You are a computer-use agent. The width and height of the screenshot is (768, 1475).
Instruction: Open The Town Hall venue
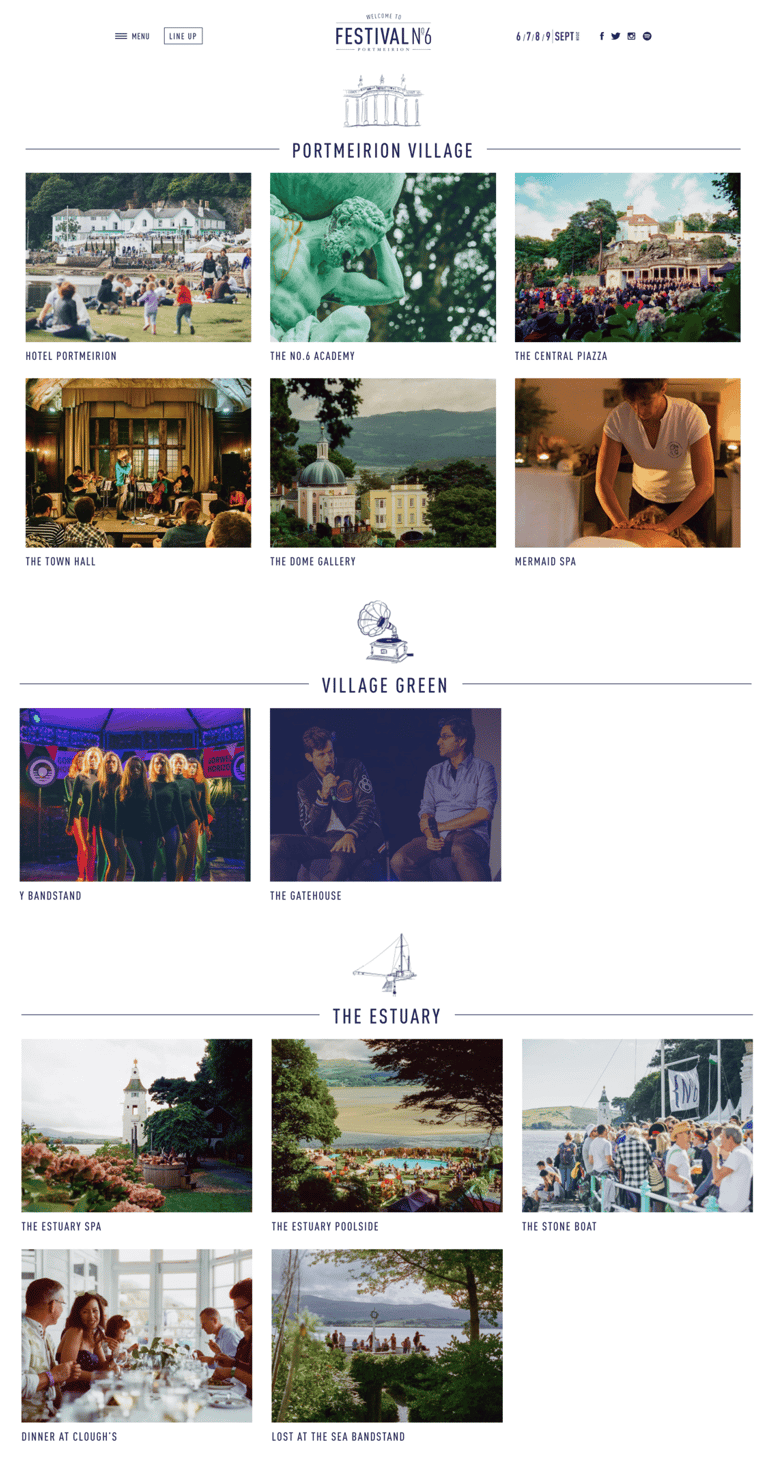[138, 463]
